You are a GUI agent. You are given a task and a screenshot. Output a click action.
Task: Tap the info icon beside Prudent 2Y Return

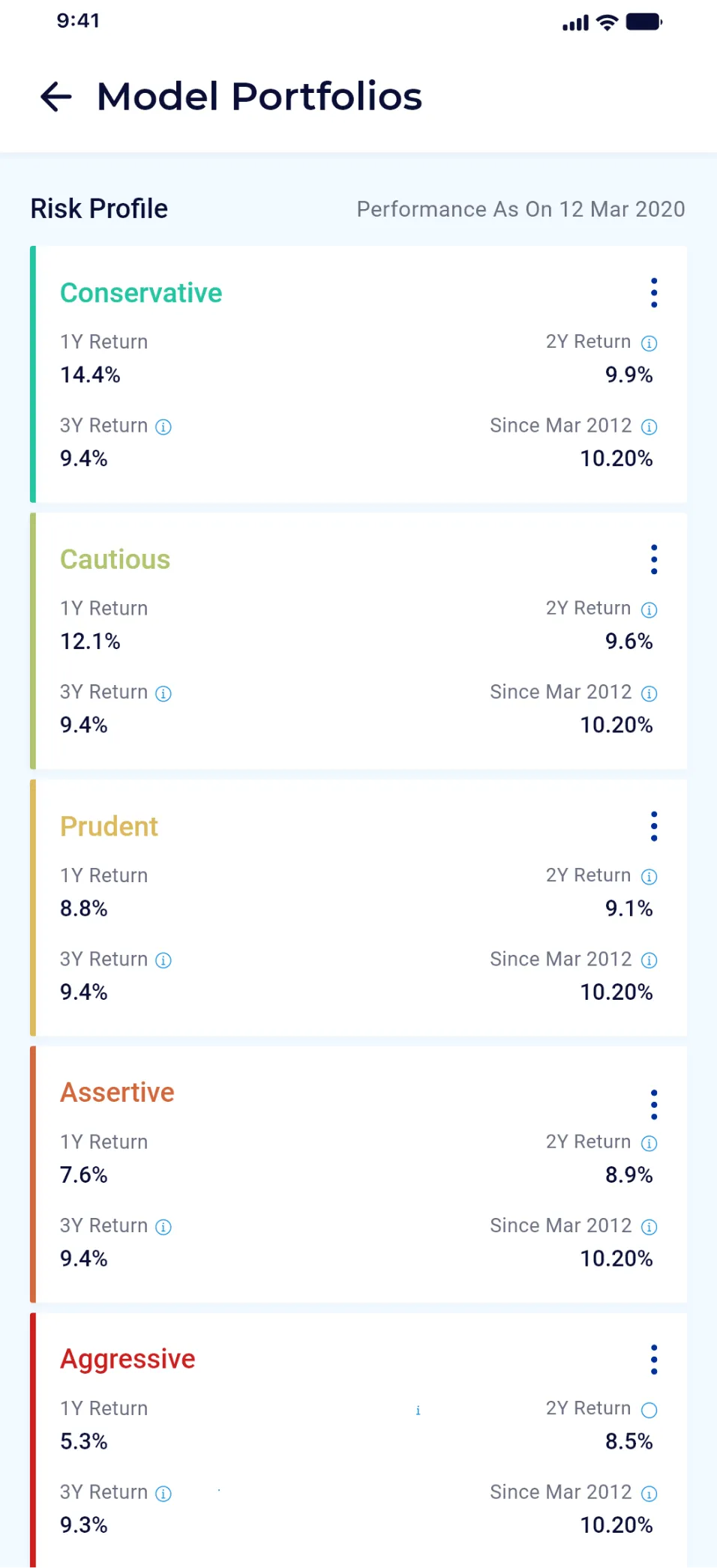pyautogui.click(x=649, y=877)
